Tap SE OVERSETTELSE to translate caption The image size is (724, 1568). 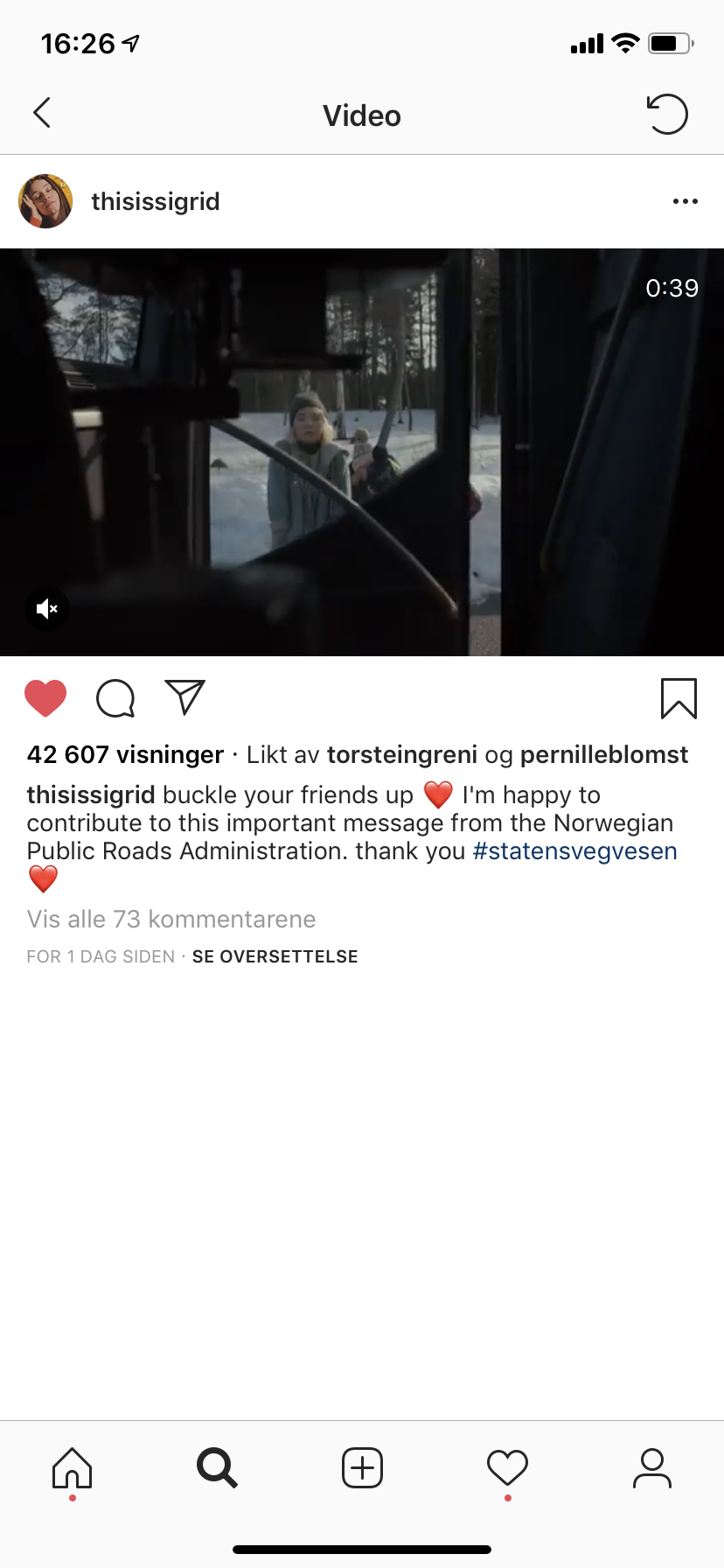coord(275,956)
